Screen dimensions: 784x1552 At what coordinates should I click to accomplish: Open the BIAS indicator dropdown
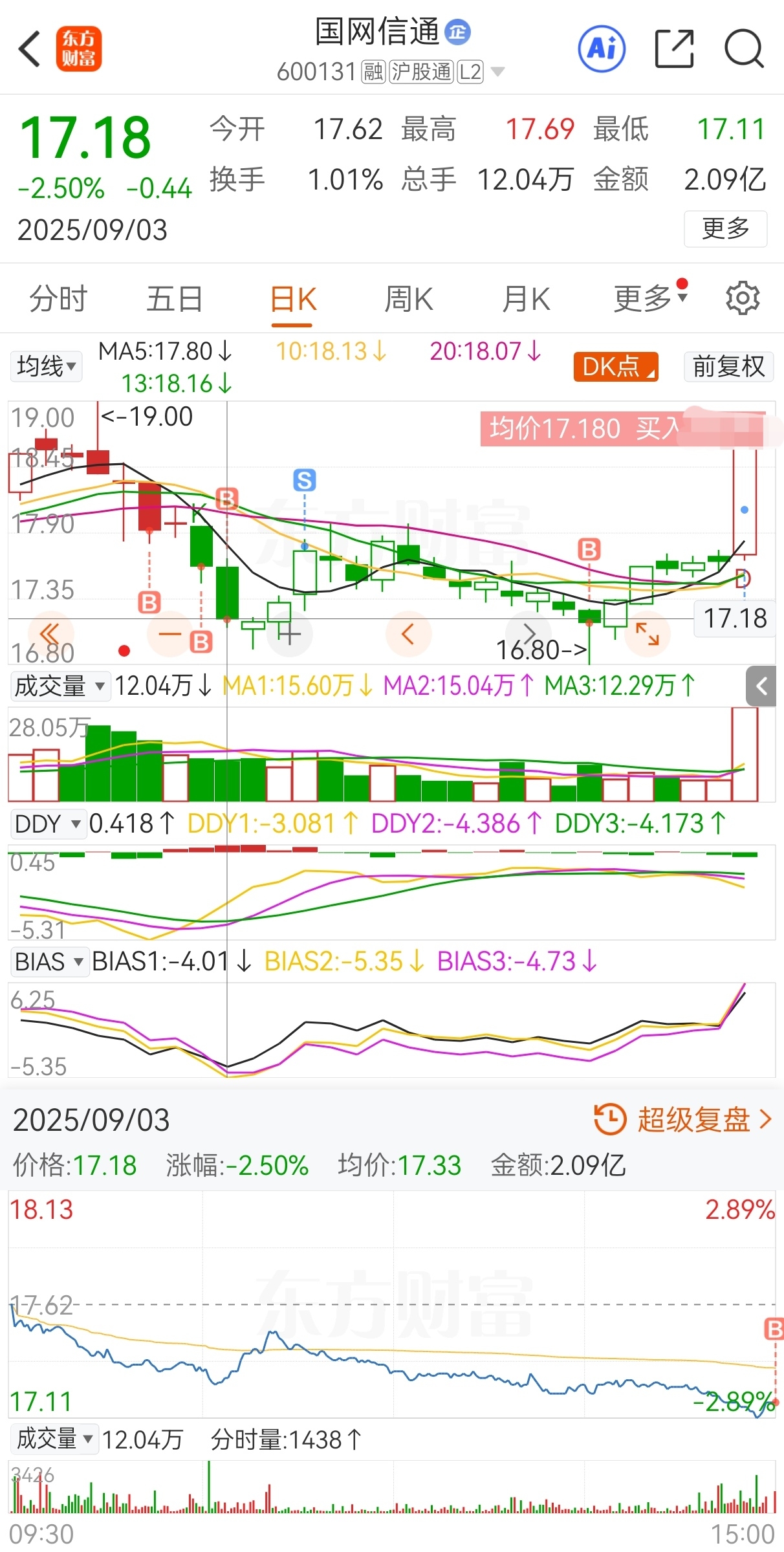click(49, 962)
